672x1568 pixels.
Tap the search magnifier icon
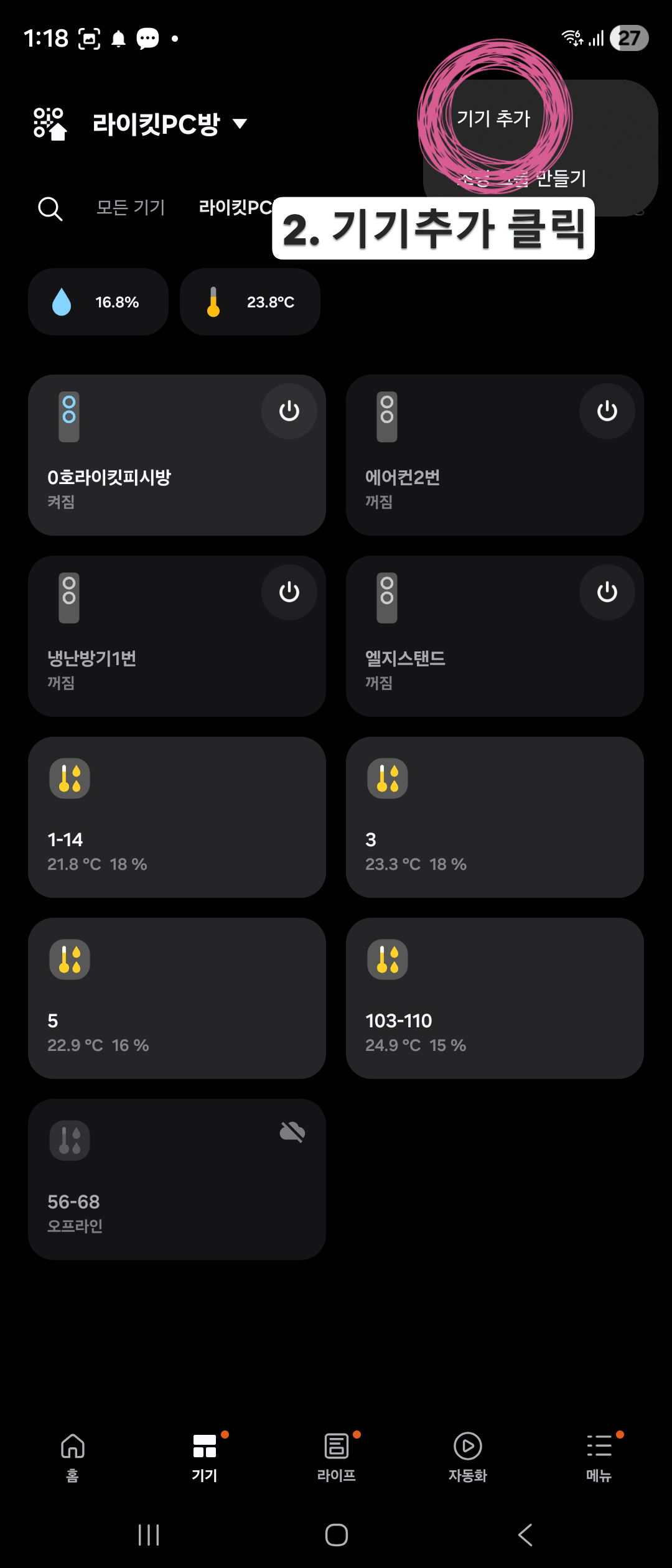(x=50, y=209)
